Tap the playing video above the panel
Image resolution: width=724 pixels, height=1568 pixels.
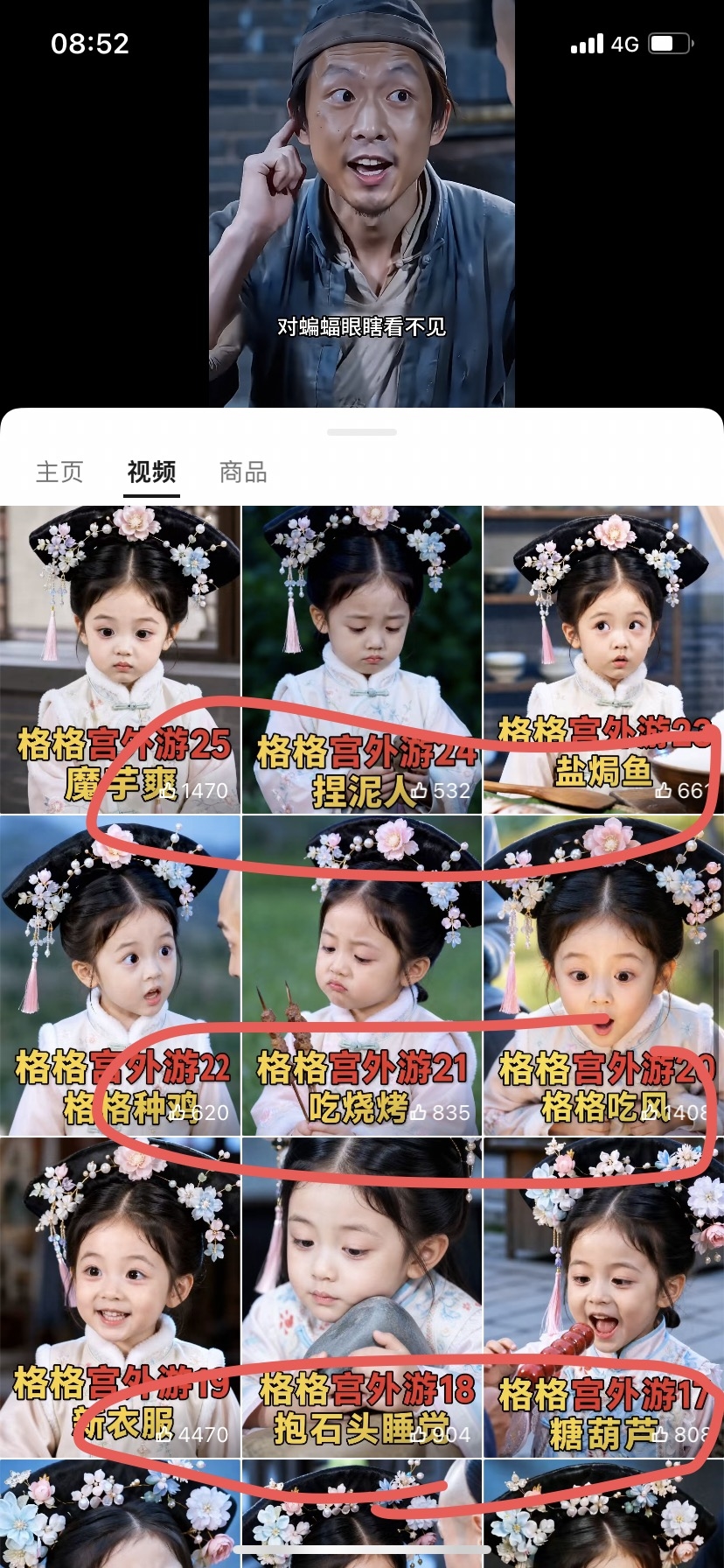[362, 203]
